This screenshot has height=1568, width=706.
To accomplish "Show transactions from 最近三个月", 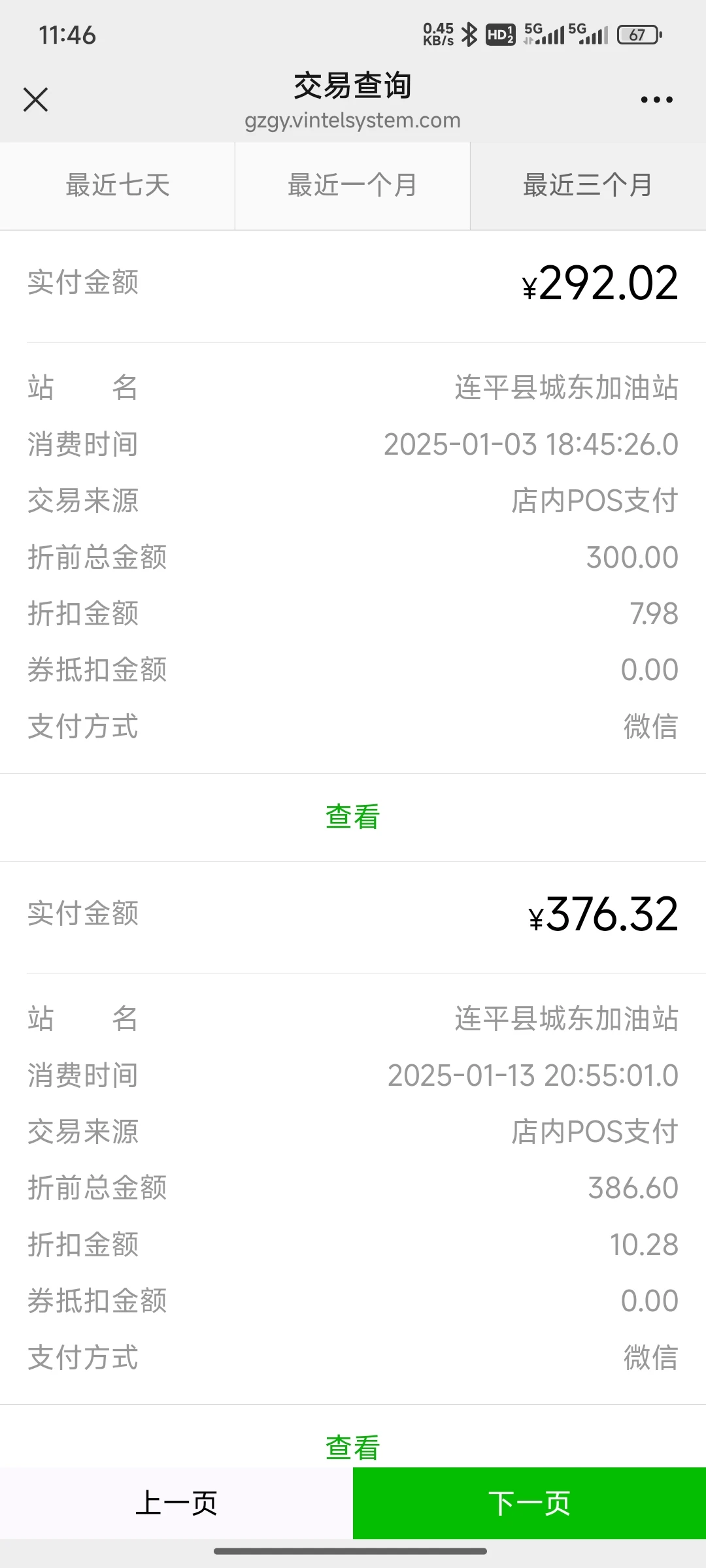I will tap(588, 186).
